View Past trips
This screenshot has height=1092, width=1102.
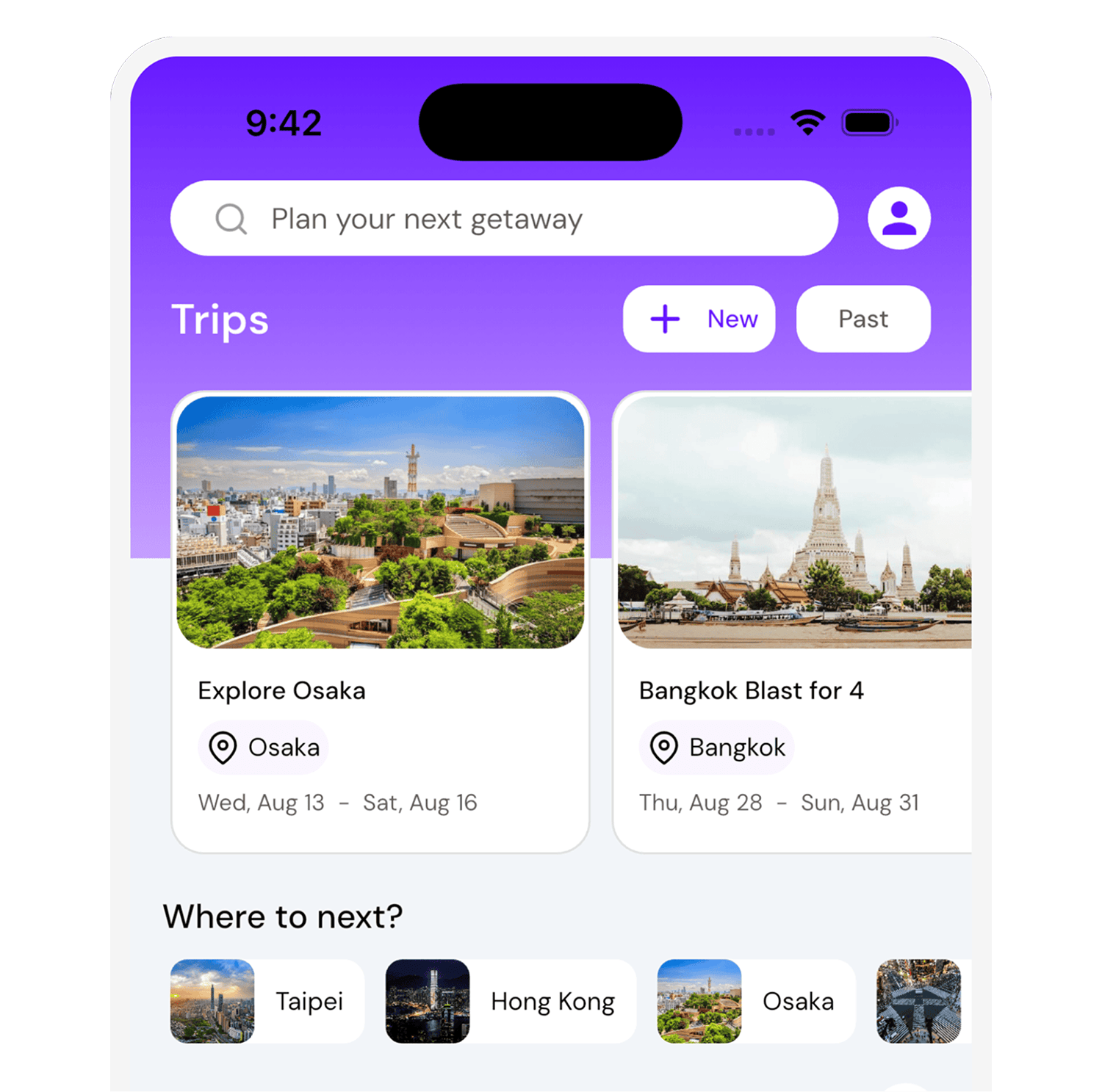point(862,319)
